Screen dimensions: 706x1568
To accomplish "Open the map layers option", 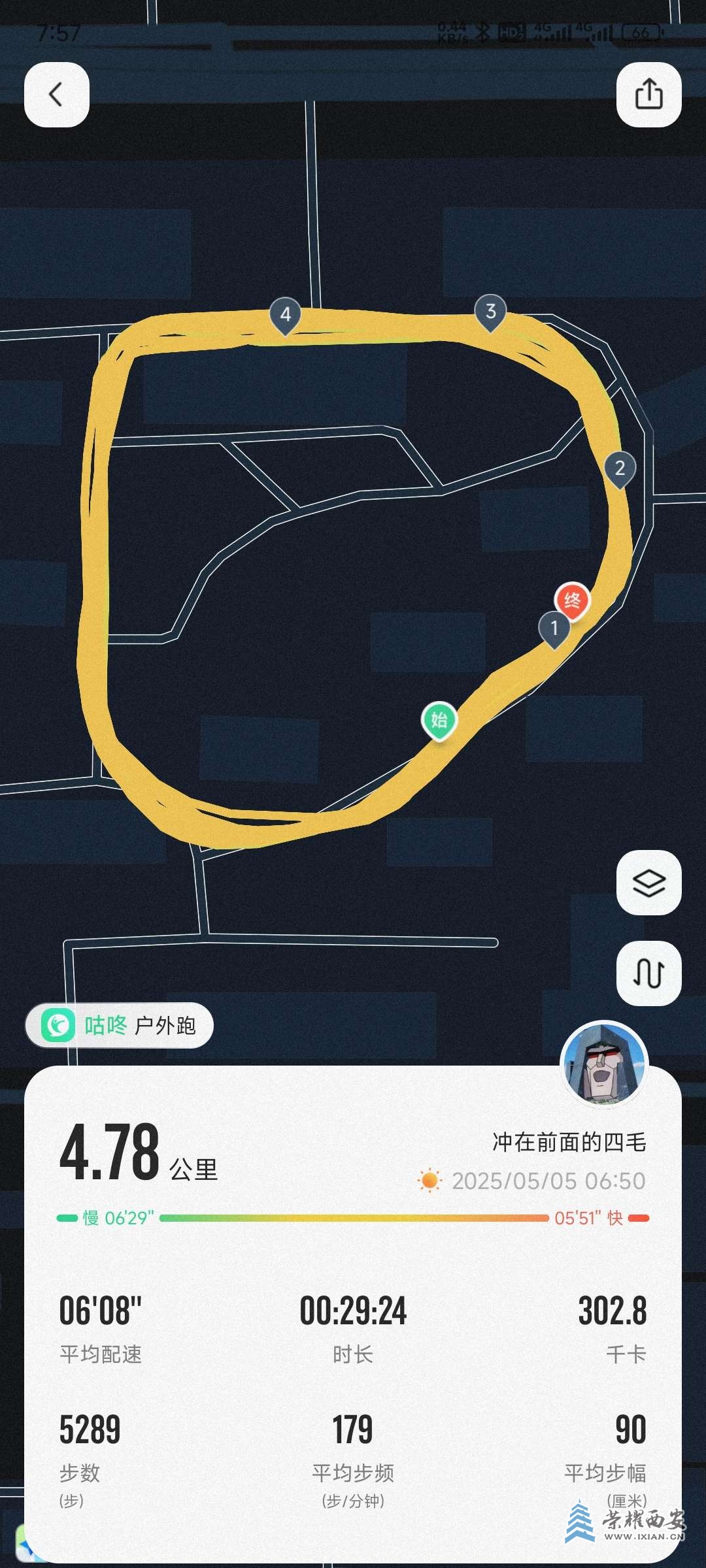I will 648,883.
